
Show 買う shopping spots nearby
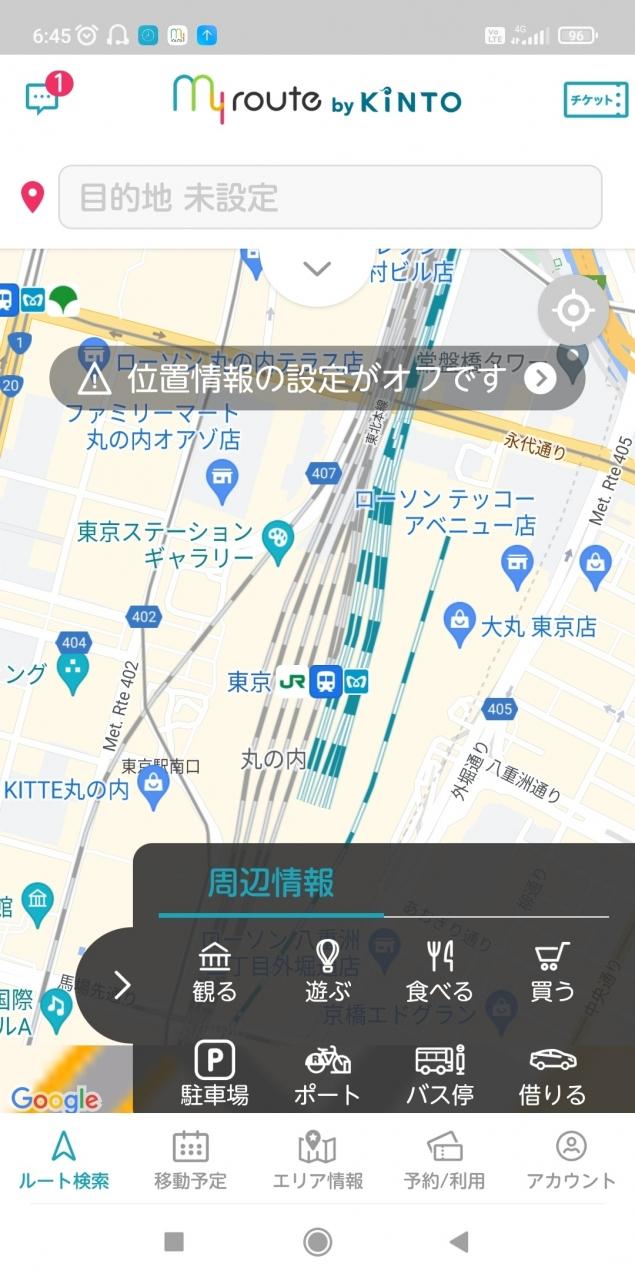552,972
